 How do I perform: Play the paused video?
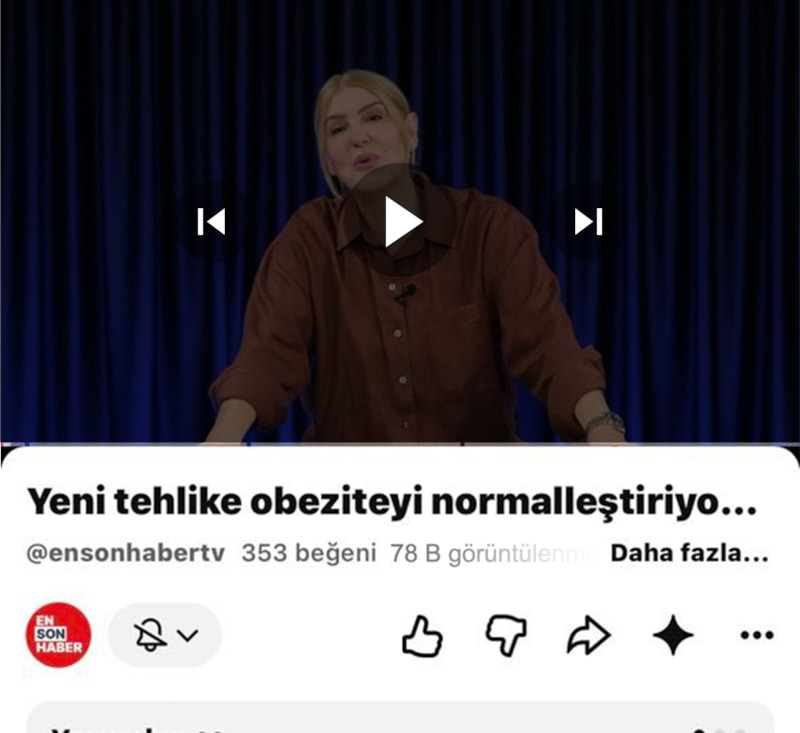point(403,221)
